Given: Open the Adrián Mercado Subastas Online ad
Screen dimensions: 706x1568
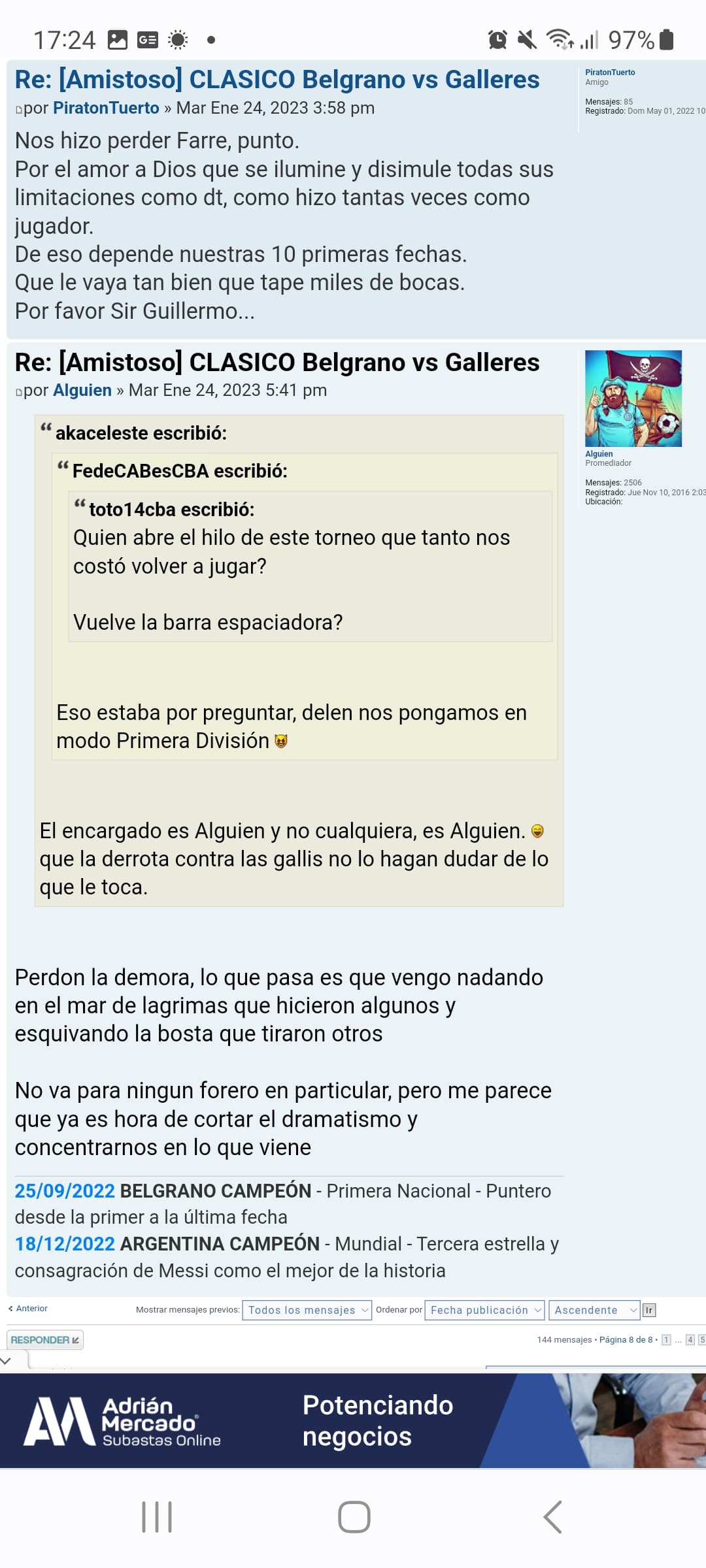Looking at the screenshot, I should (353, 1420).
